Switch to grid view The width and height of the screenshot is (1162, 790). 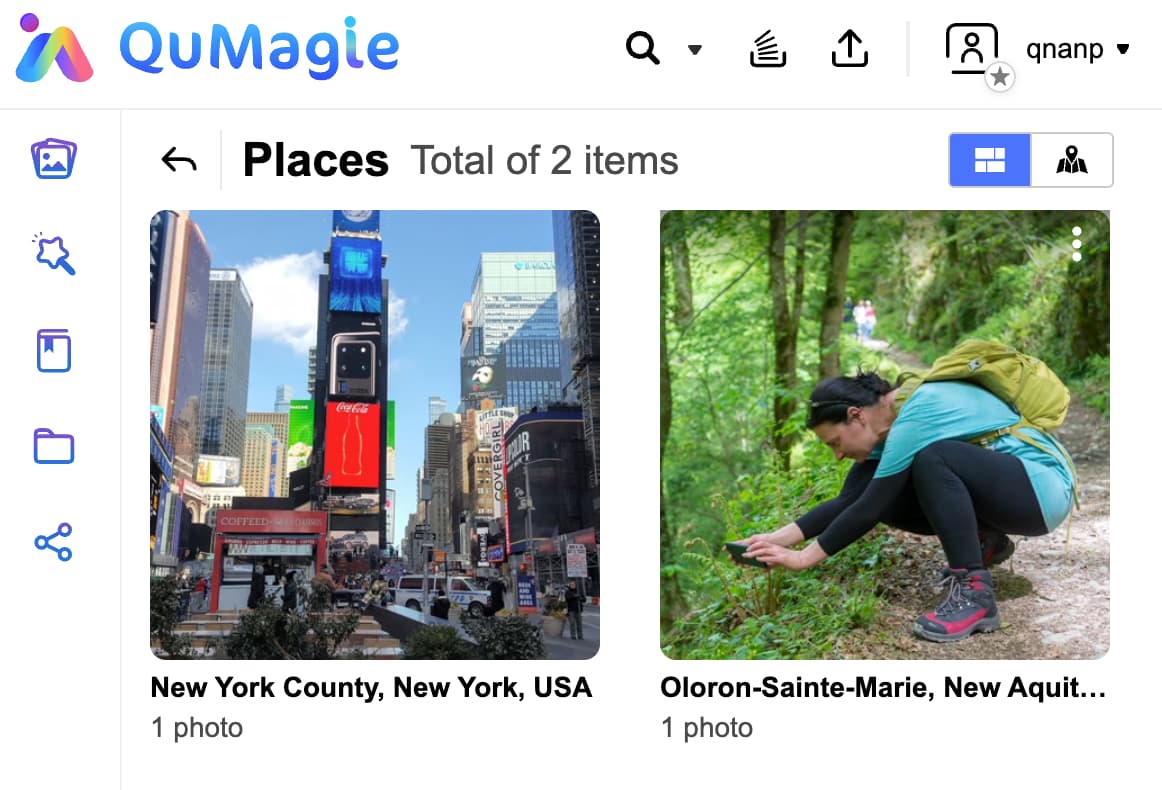(x=989, y=160)
